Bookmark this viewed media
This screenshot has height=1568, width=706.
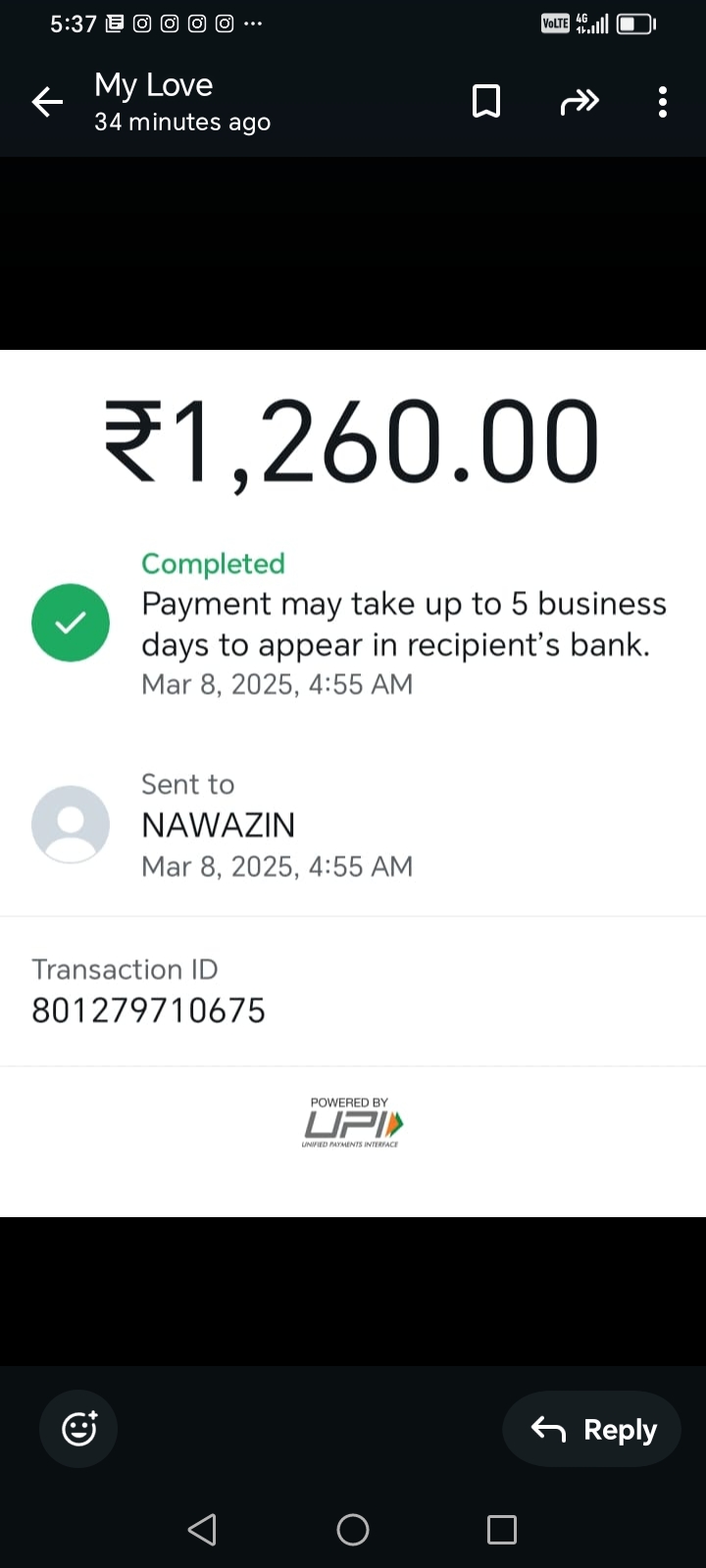click(x=486, y=102)
